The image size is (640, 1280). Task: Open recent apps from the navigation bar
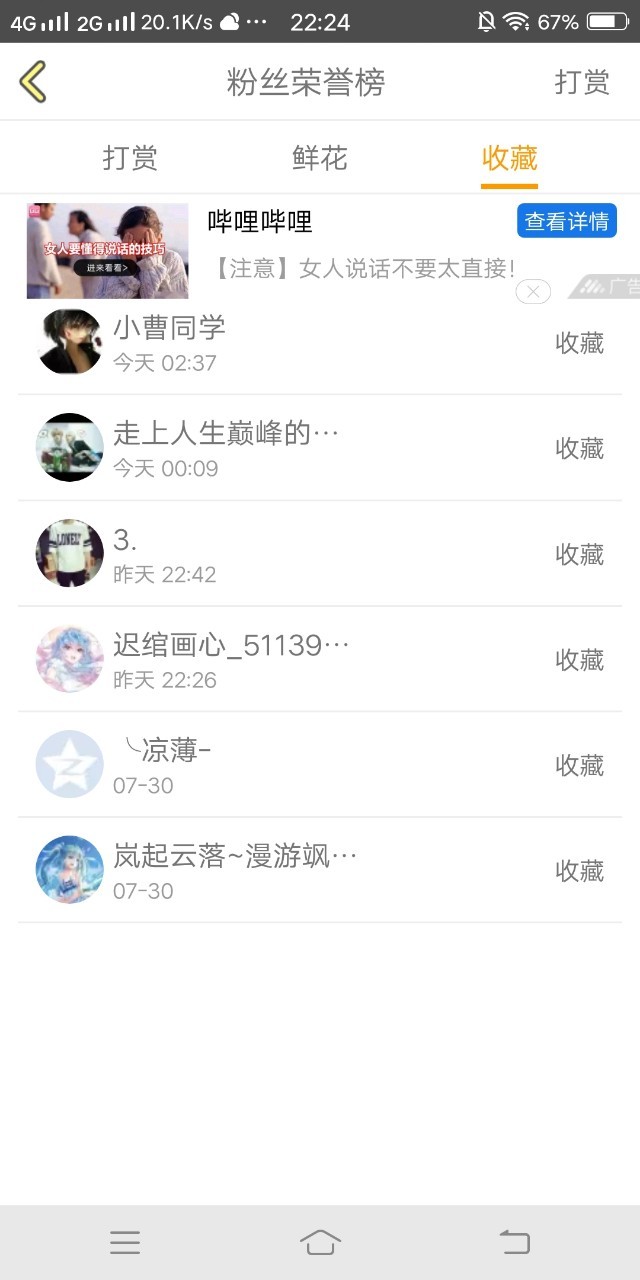[125, 1242]
